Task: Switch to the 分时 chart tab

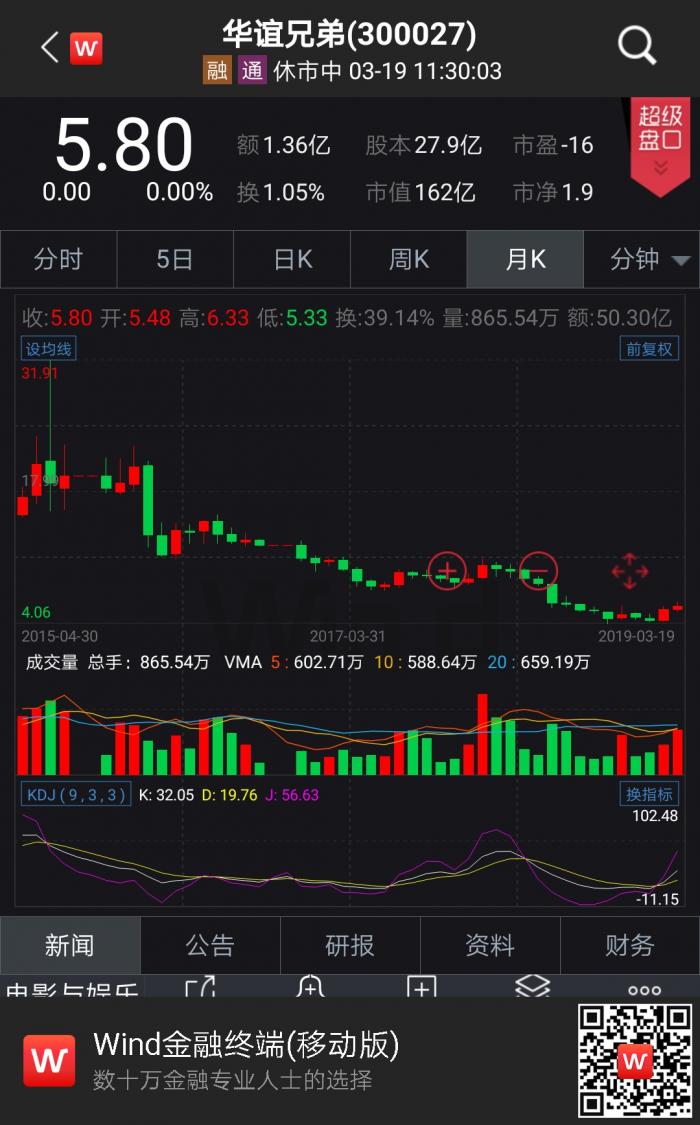Action: (x=58, y=260)
